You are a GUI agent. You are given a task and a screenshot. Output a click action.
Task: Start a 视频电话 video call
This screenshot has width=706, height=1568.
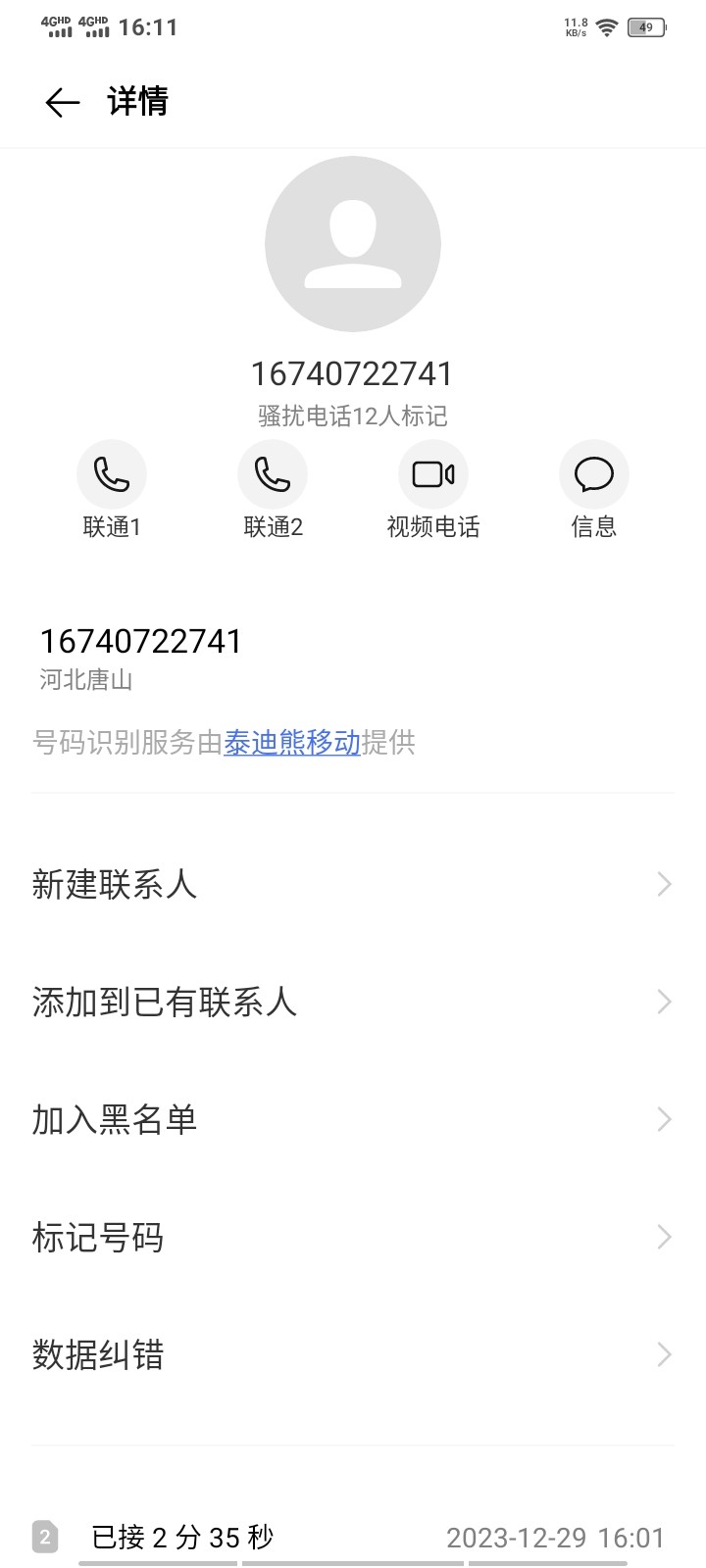(x=433, y=474)
